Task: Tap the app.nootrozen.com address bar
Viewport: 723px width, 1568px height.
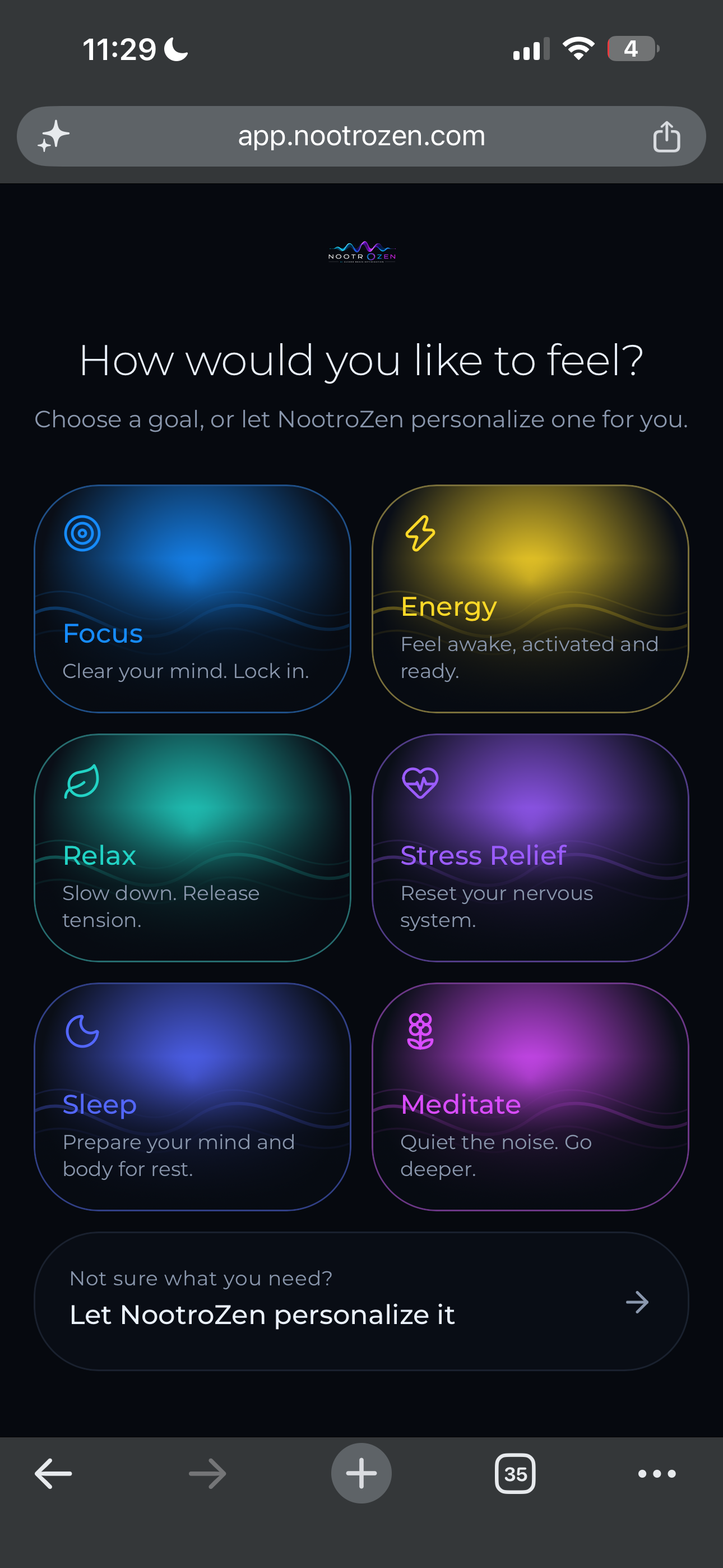Action: click(361, 136)
